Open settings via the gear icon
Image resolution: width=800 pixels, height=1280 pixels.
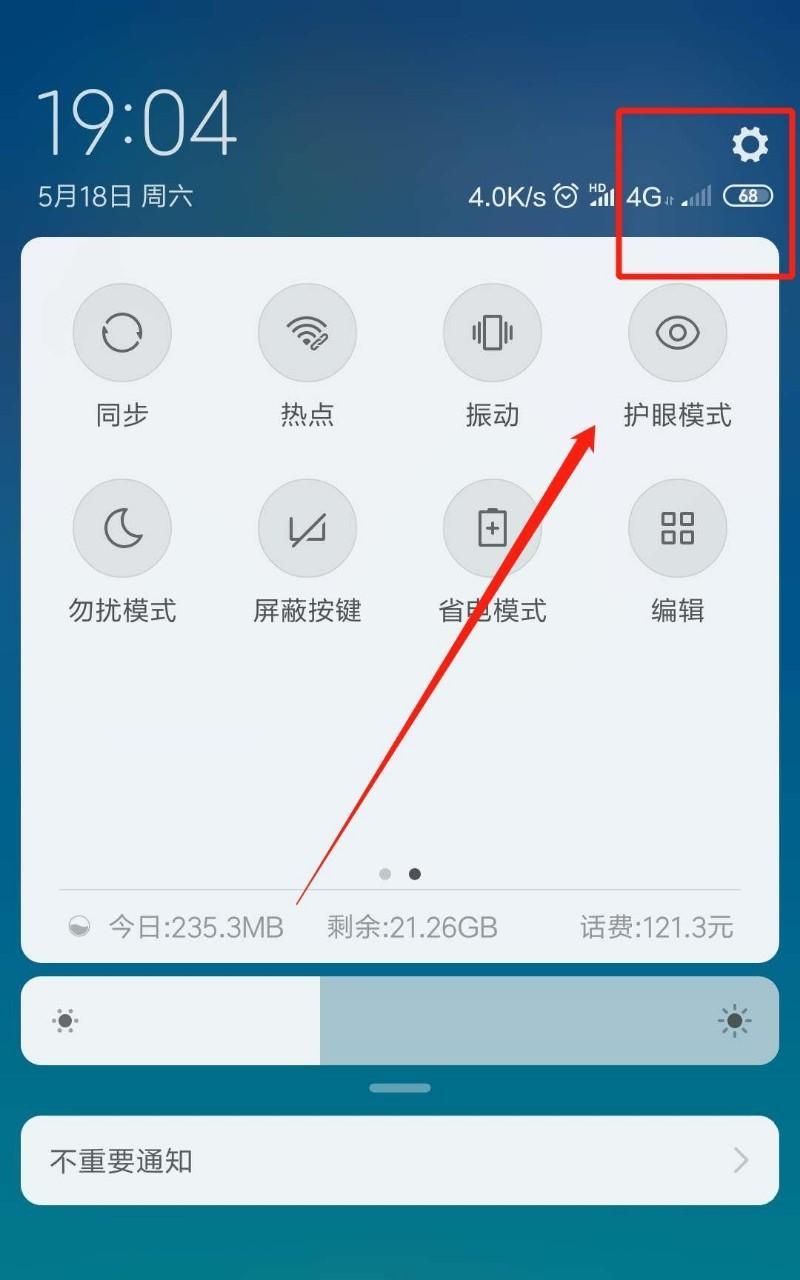click(x=750, y=145)
